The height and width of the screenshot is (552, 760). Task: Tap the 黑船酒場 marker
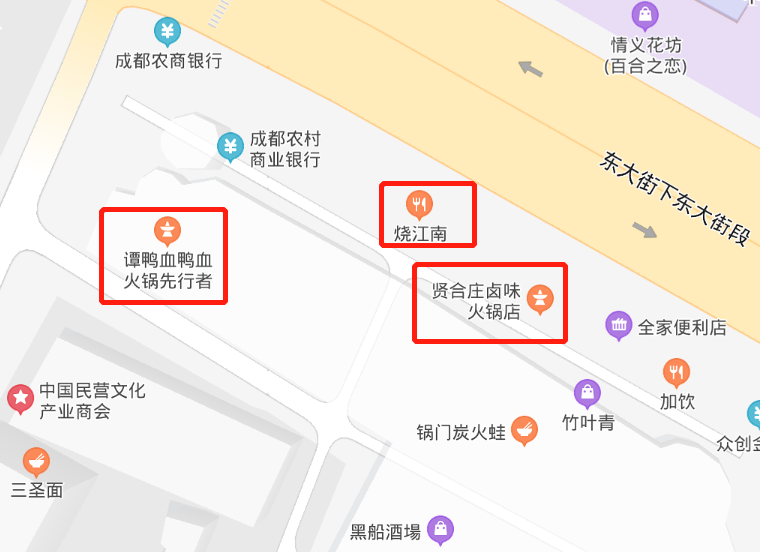coord(439,529)
